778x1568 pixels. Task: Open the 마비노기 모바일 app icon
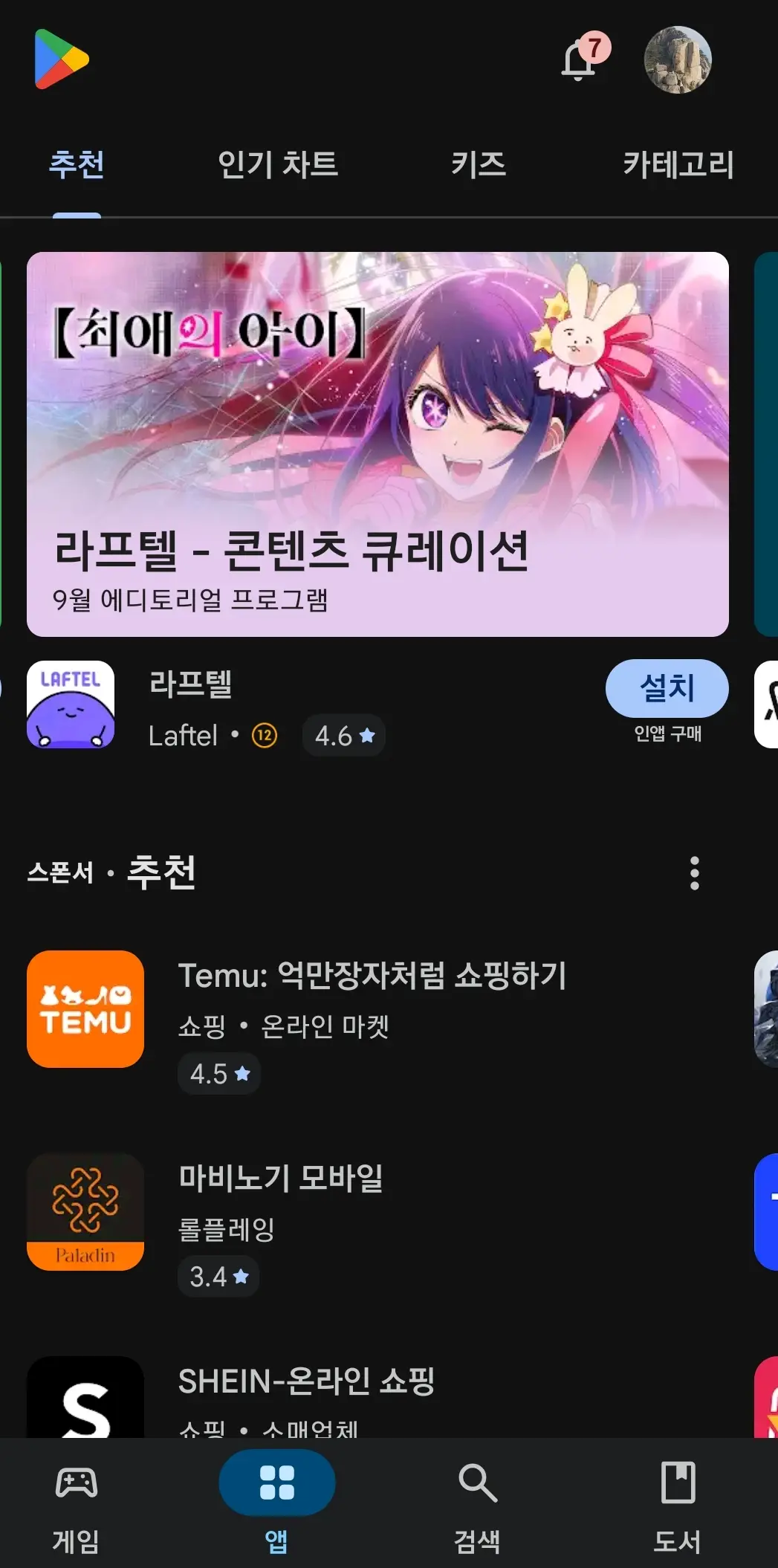pos(85,1213)
